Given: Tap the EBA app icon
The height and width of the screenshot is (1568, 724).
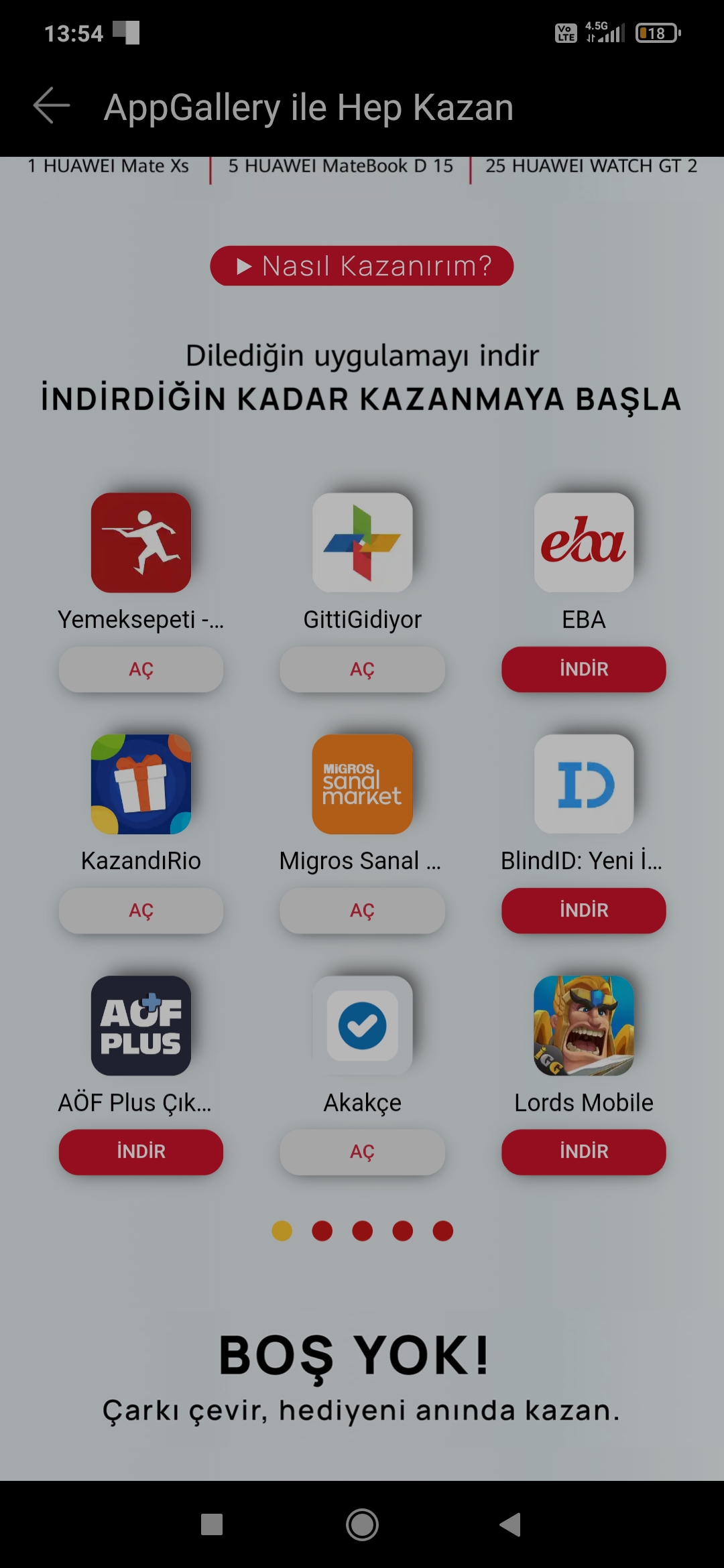Looking at the screenshot, I should tap(584, 543).
